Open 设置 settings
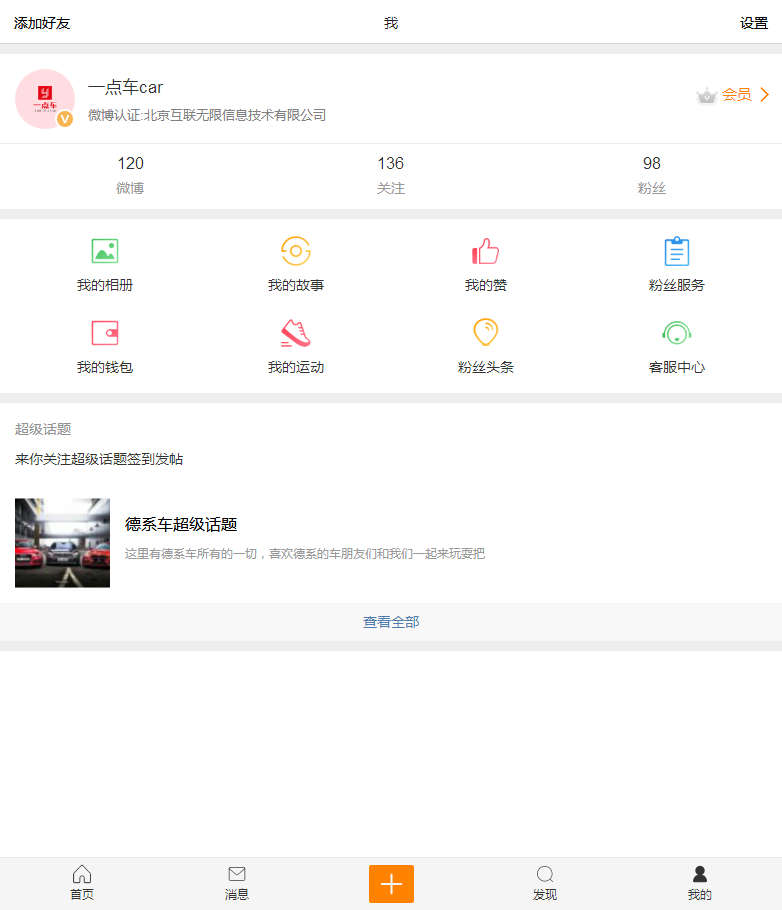Screen dimensions: 782x910 (753, 23)
